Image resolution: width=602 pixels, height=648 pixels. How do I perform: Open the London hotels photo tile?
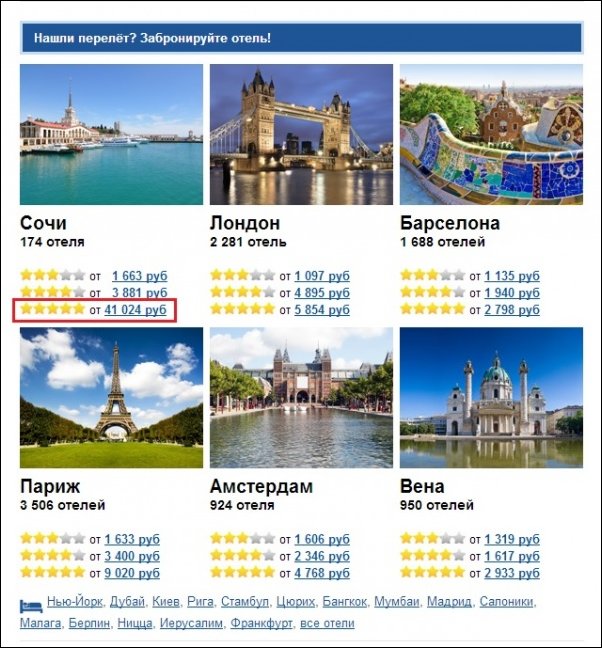(301, 135)
